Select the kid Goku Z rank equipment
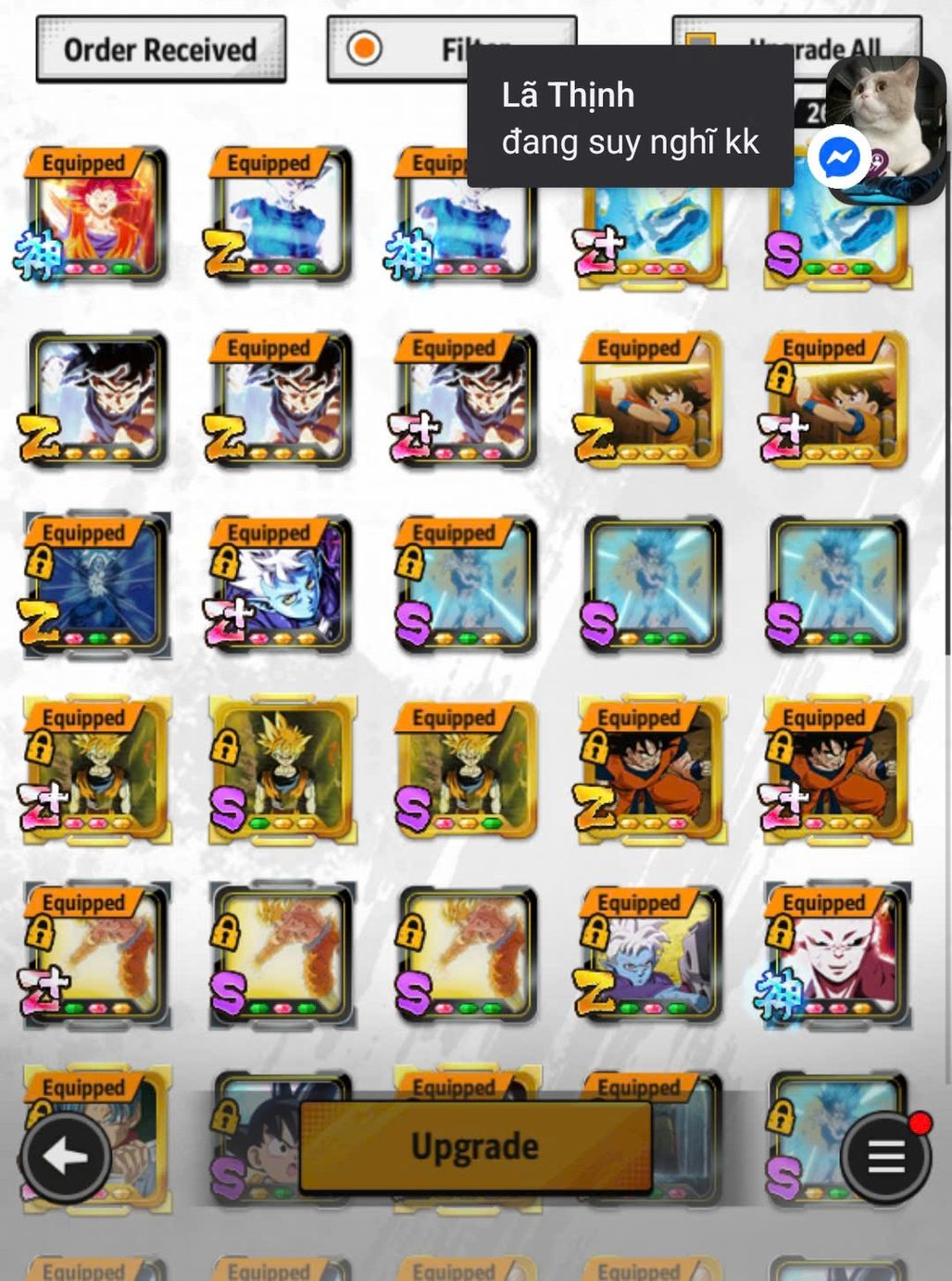This screenshot has width=952, height=1281. (652, 400)
